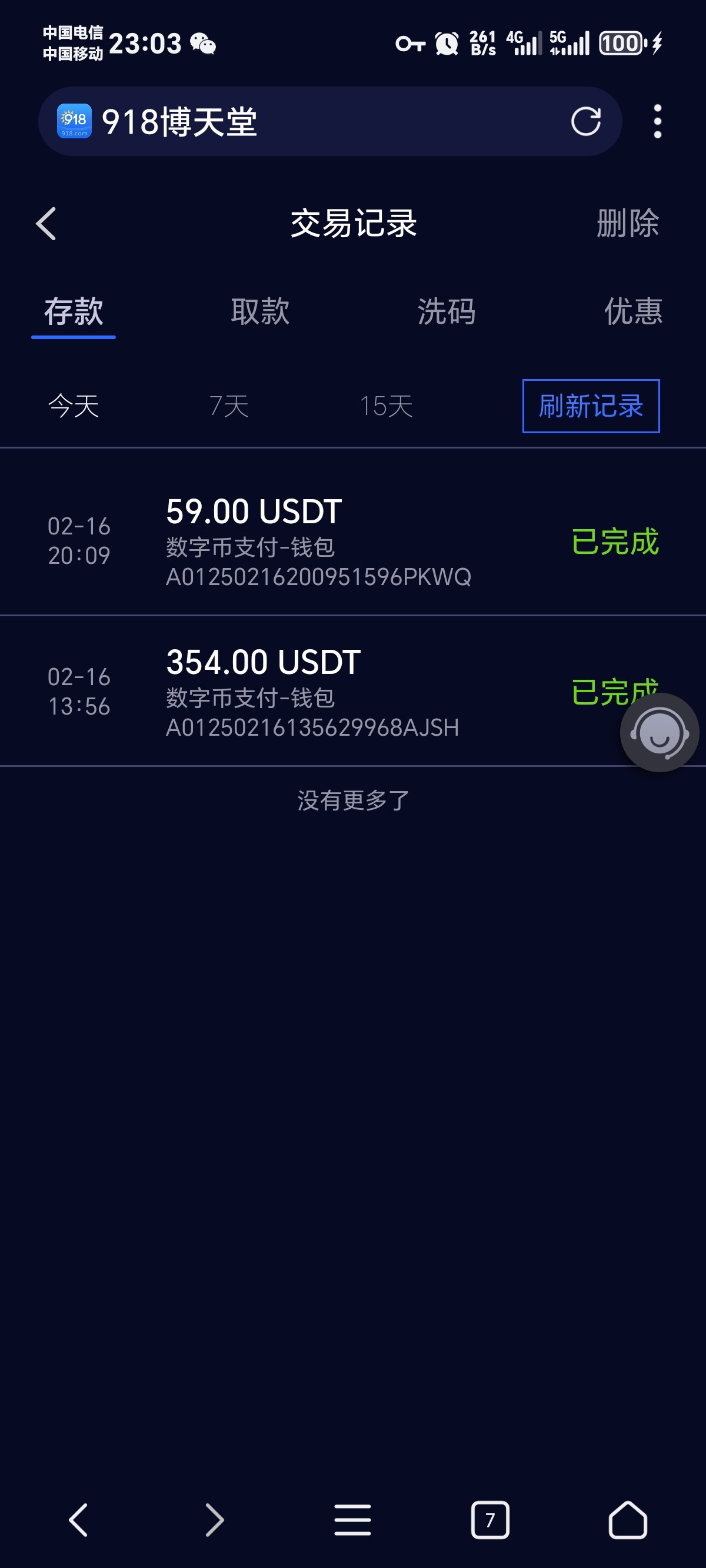706x1568 pixels.
Task: Open the browser's bottom menu button
Action: click(x=352, y=1520)
